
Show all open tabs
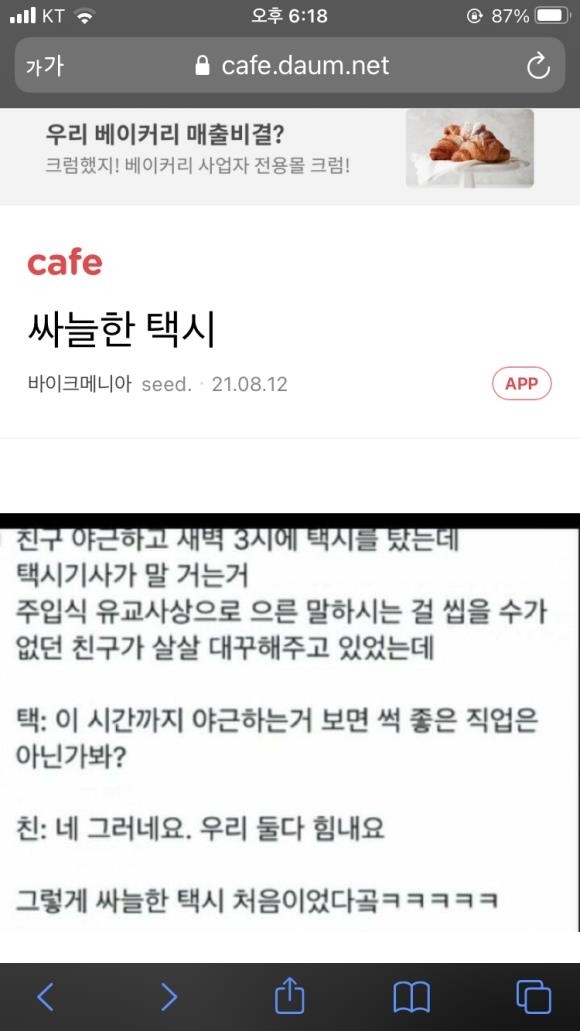click(533, 997)
